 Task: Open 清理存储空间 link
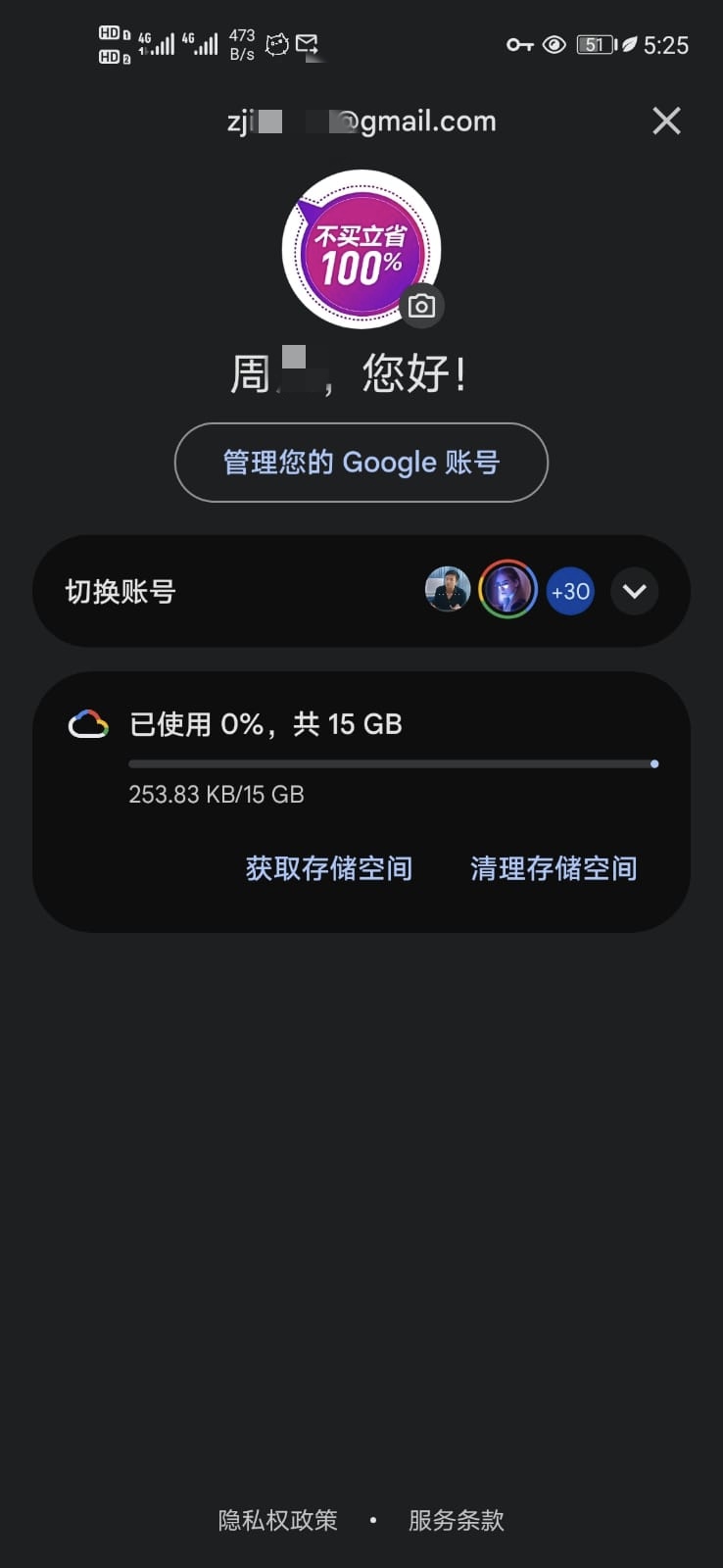point(554,868)
